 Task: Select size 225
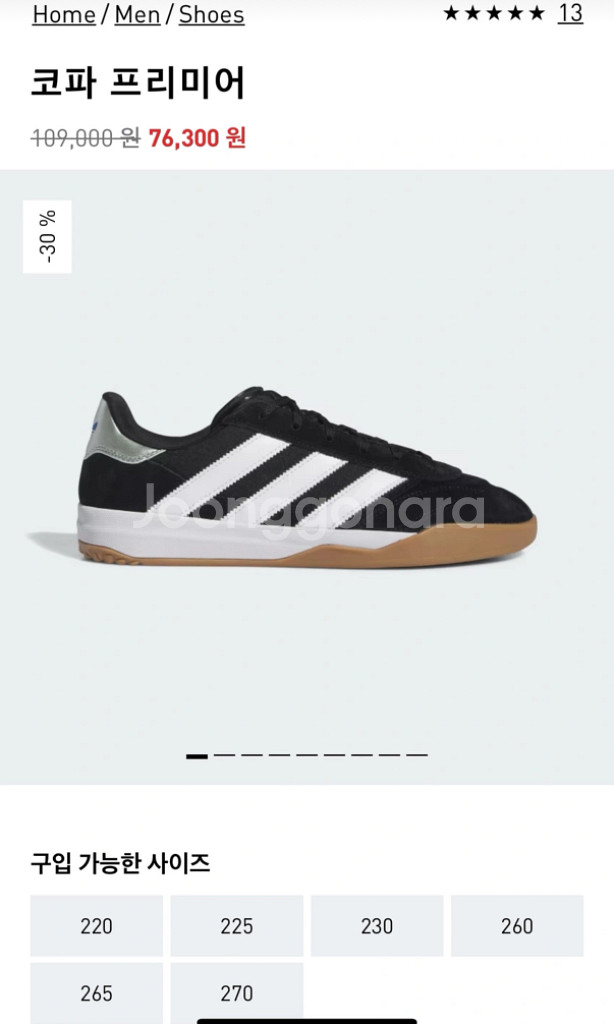point(237,926)
